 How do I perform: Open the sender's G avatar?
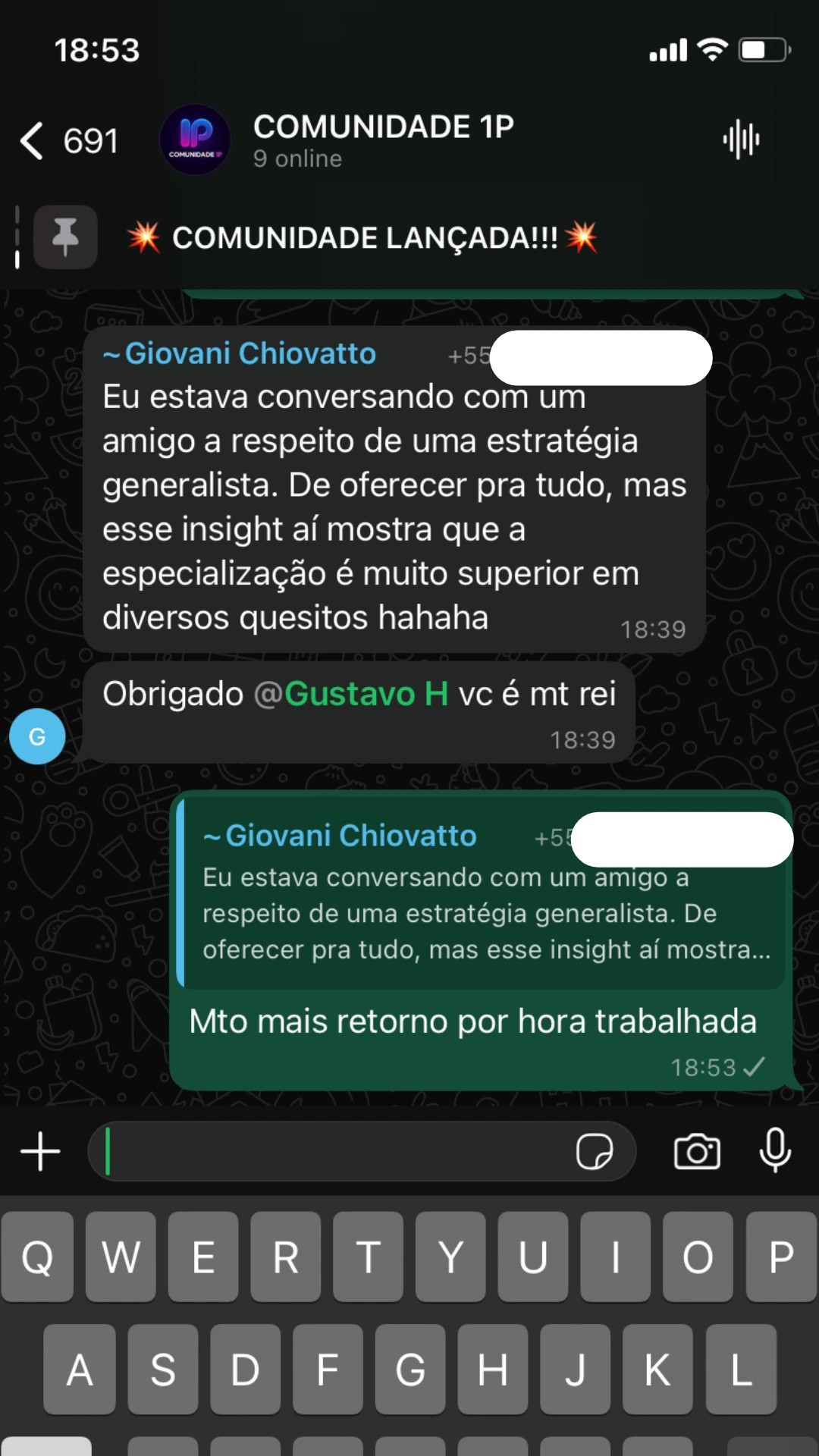[x=37, y=736]
